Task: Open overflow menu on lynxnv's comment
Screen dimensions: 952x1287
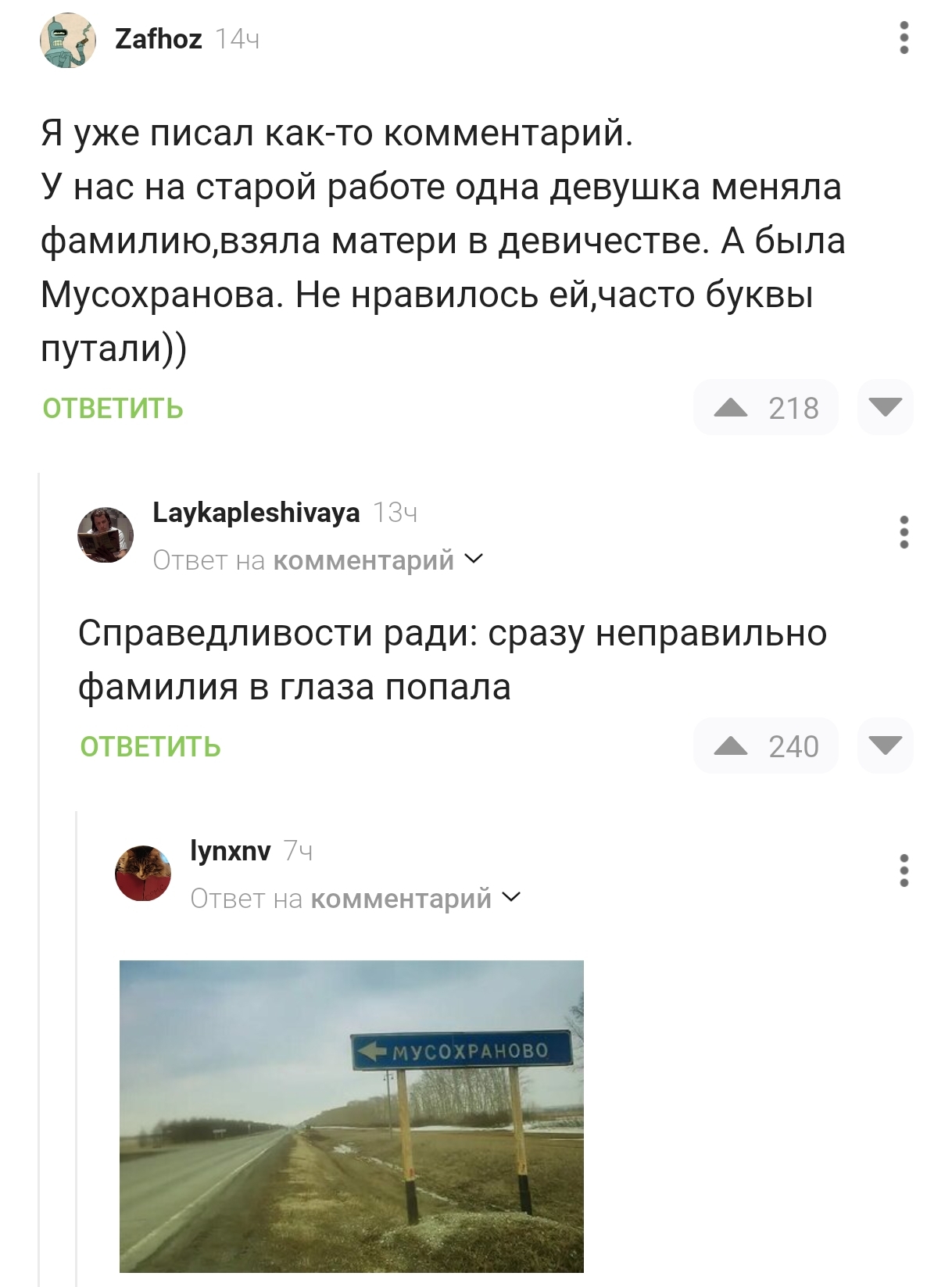Action: [904, 871]
